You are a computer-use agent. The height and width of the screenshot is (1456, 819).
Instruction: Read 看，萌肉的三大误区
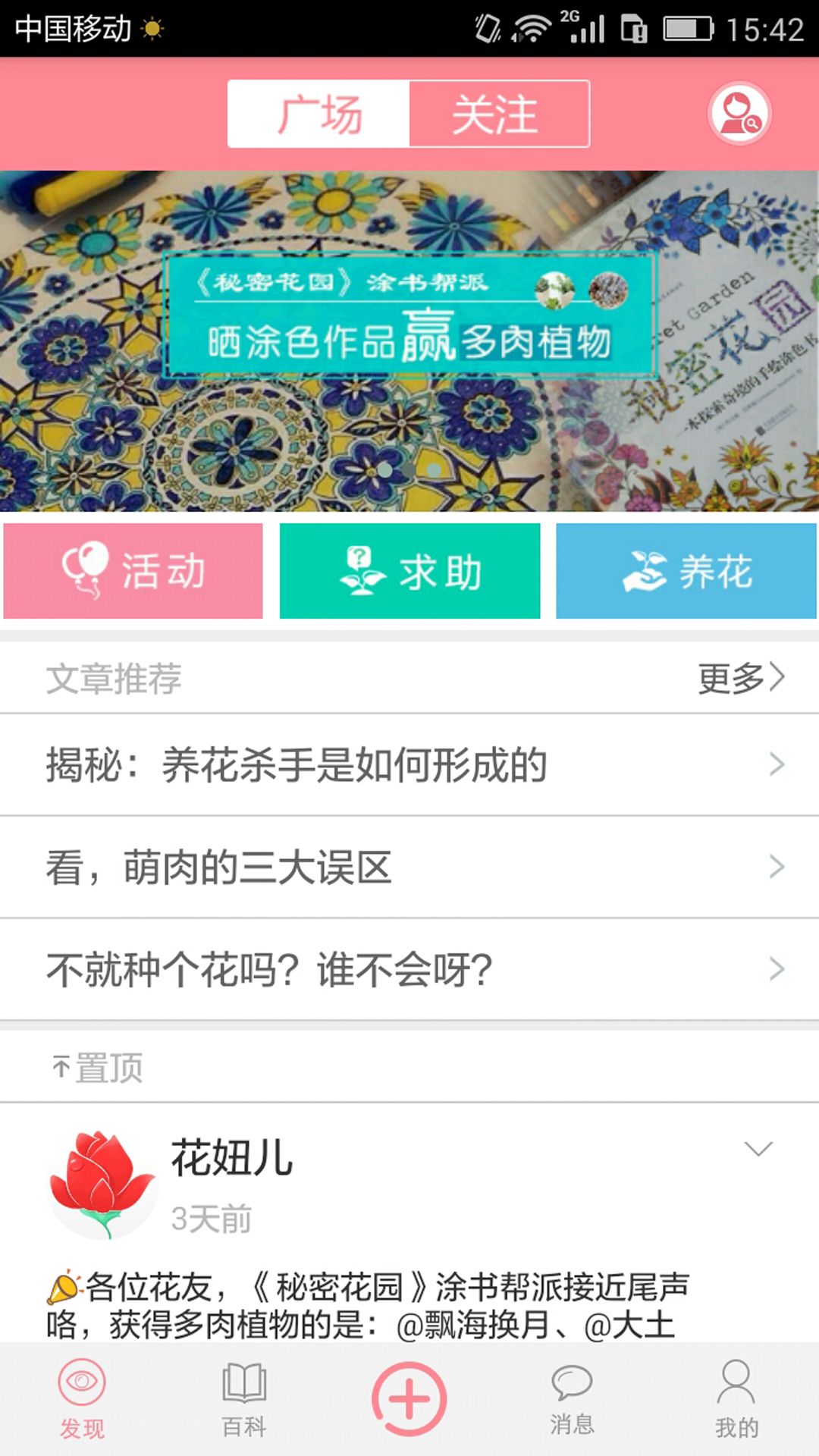tap(409, 867)
